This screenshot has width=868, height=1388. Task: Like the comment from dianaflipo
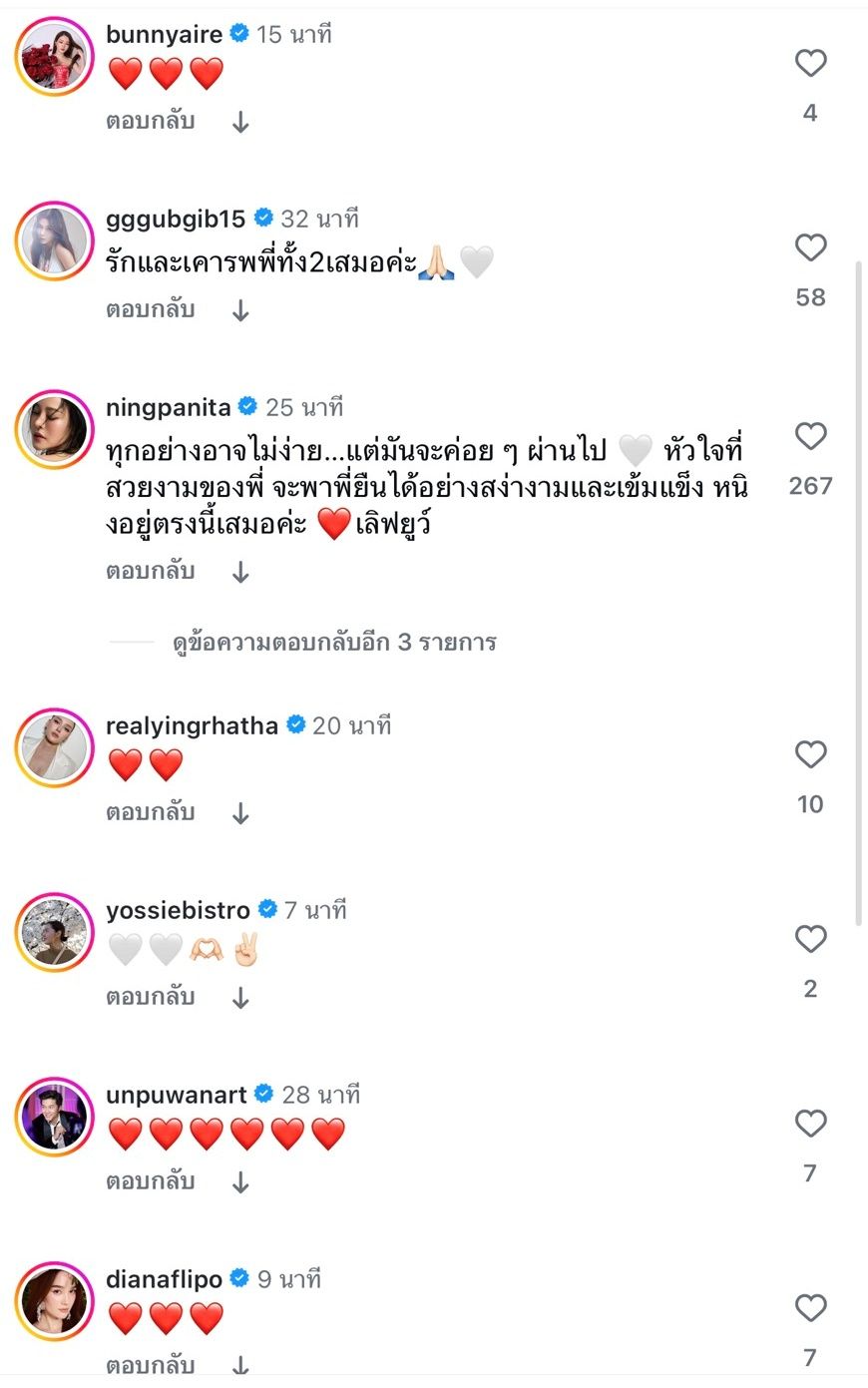(x=810, y=1308)
